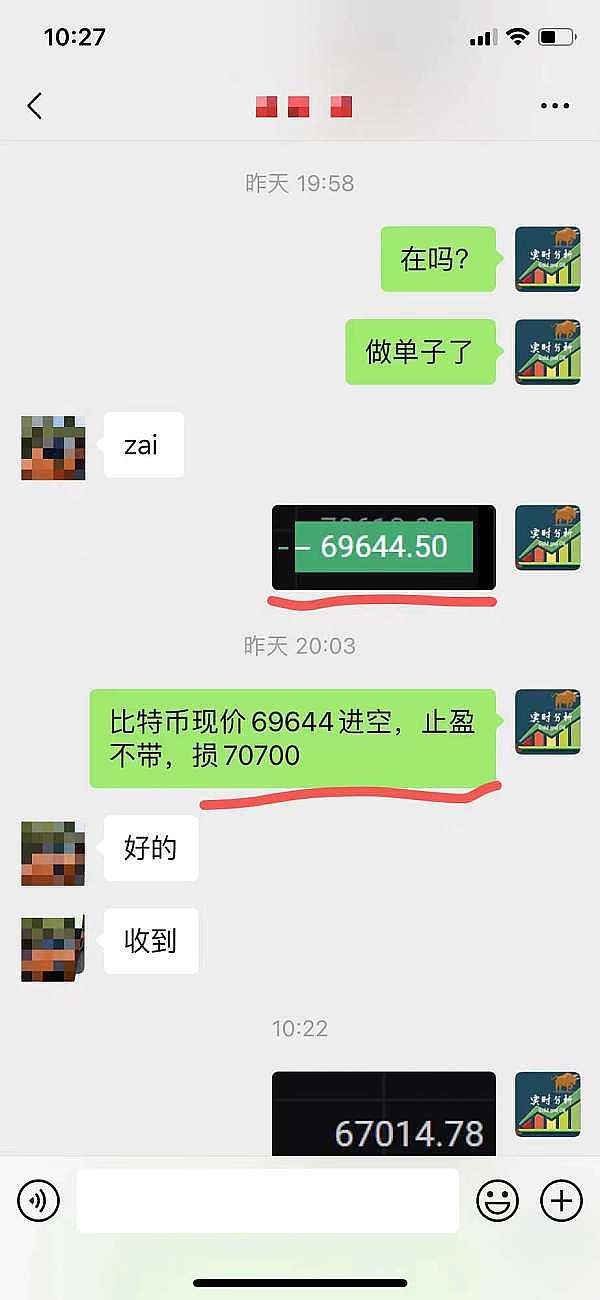View the 67014.78 image message
This screenshot has width=600, height=1300.
point(384,1114)
